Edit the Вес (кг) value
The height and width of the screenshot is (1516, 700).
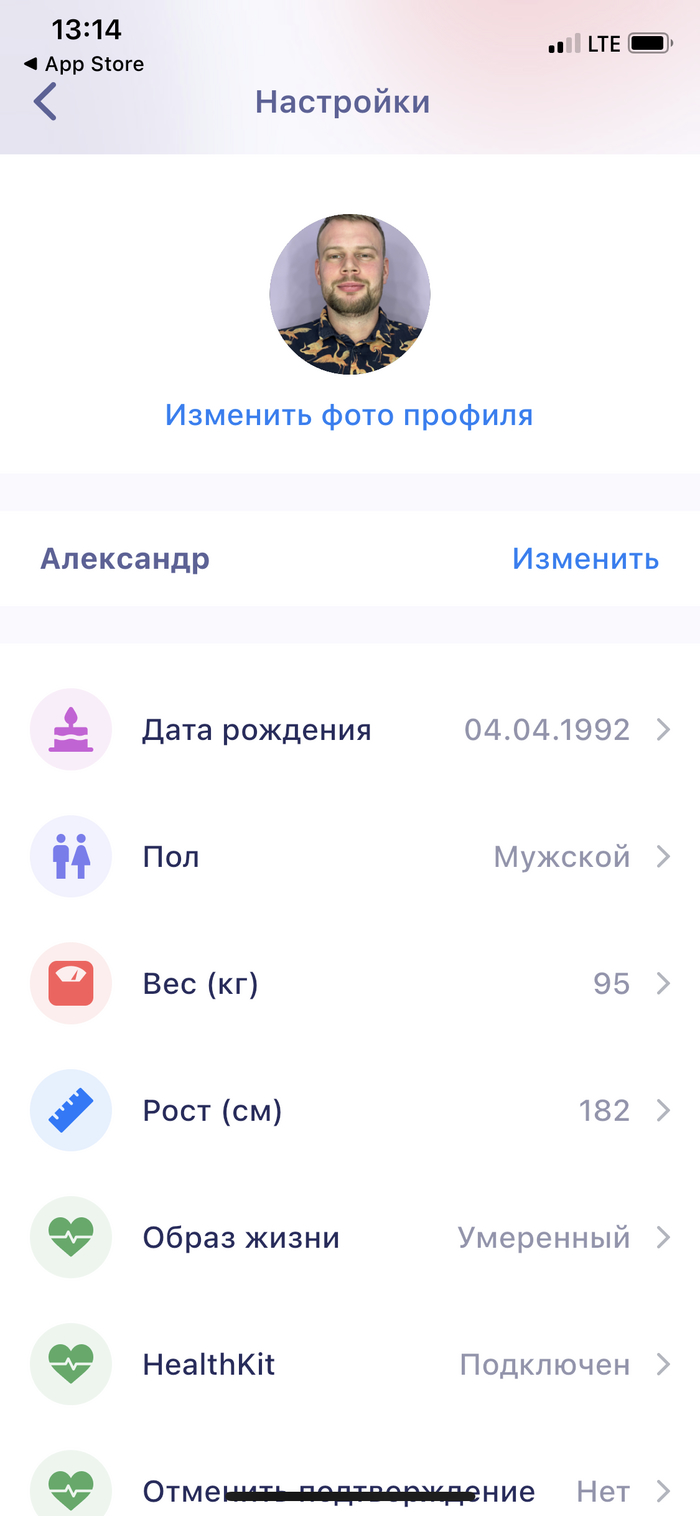coord(350,984)
